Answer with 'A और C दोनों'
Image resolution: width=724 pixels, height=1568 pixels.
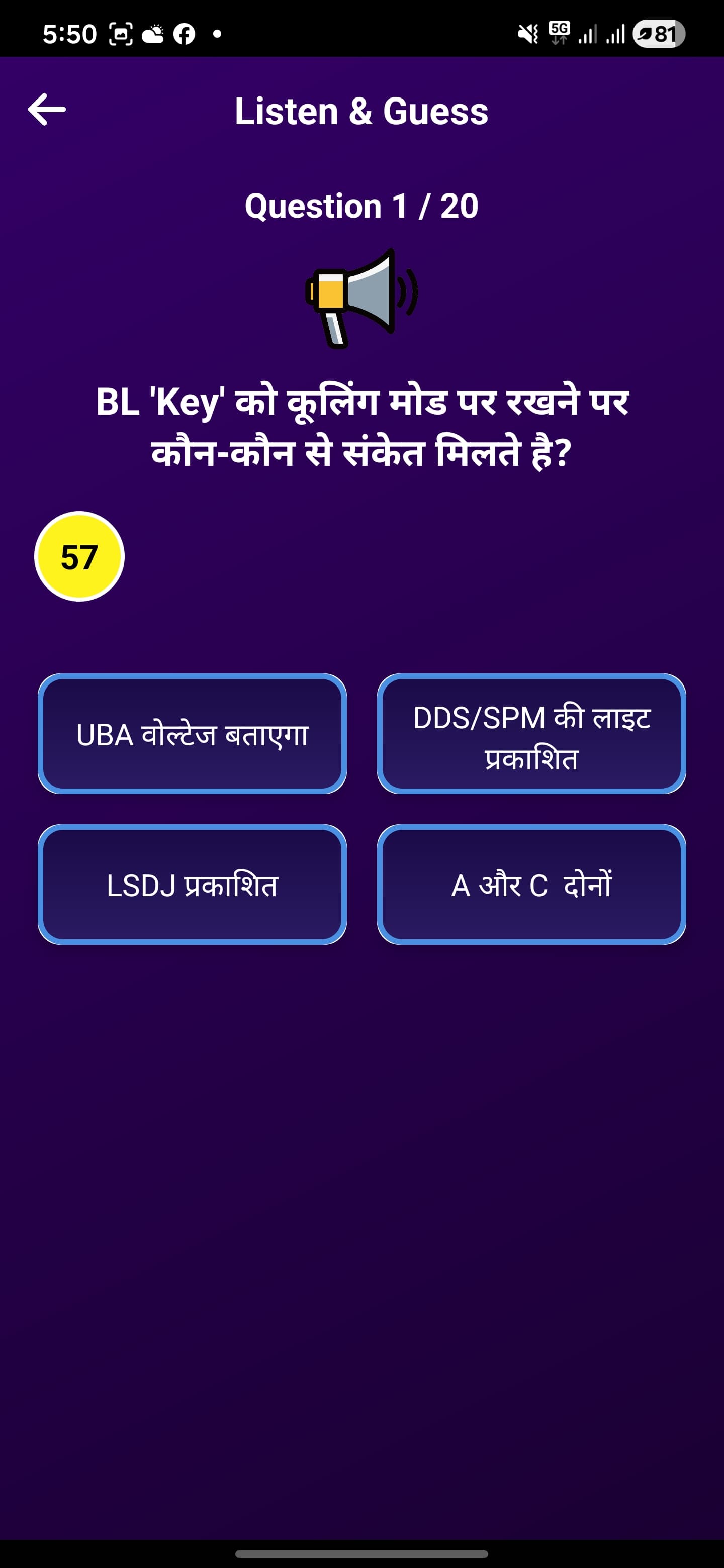pyautogui.click(x=531, y=884)
